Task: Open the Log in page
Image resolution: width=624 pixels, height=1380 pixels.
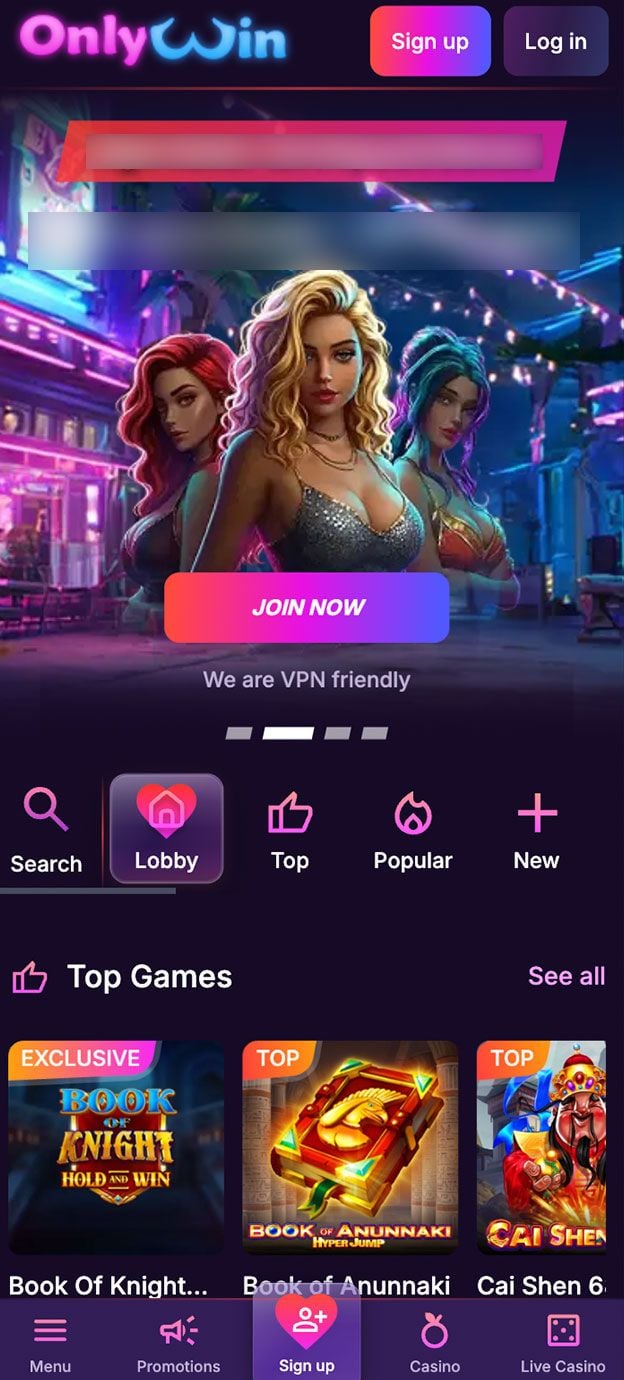Action: (556, 41)
